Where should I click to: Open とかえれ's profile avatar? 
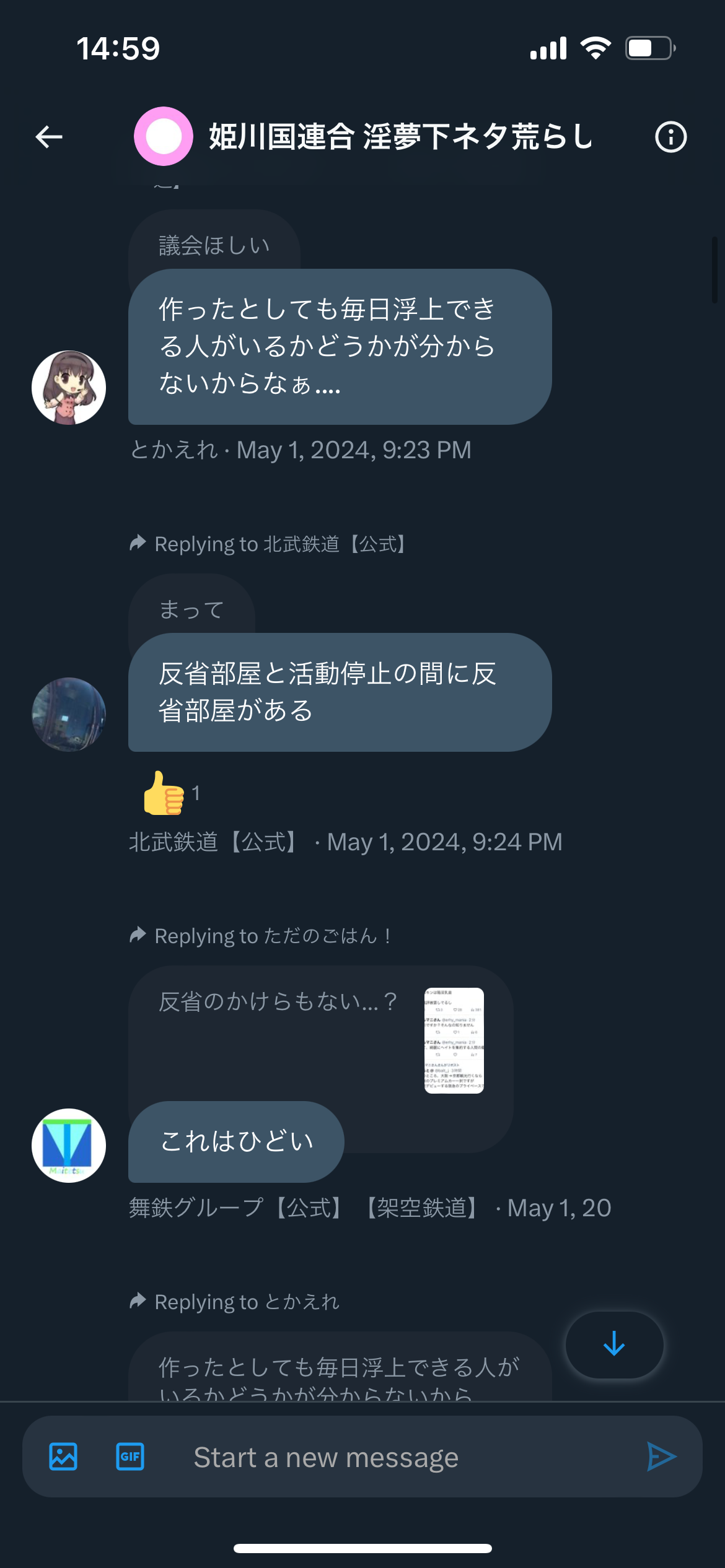point(69,388)
